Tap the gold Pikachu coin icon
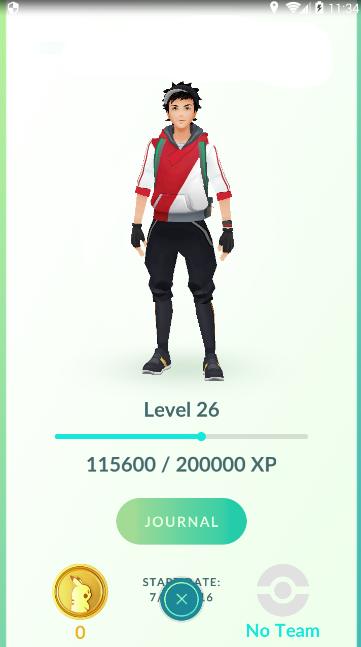The width and height of the screenshot is (361, 647). coord(80,592)
